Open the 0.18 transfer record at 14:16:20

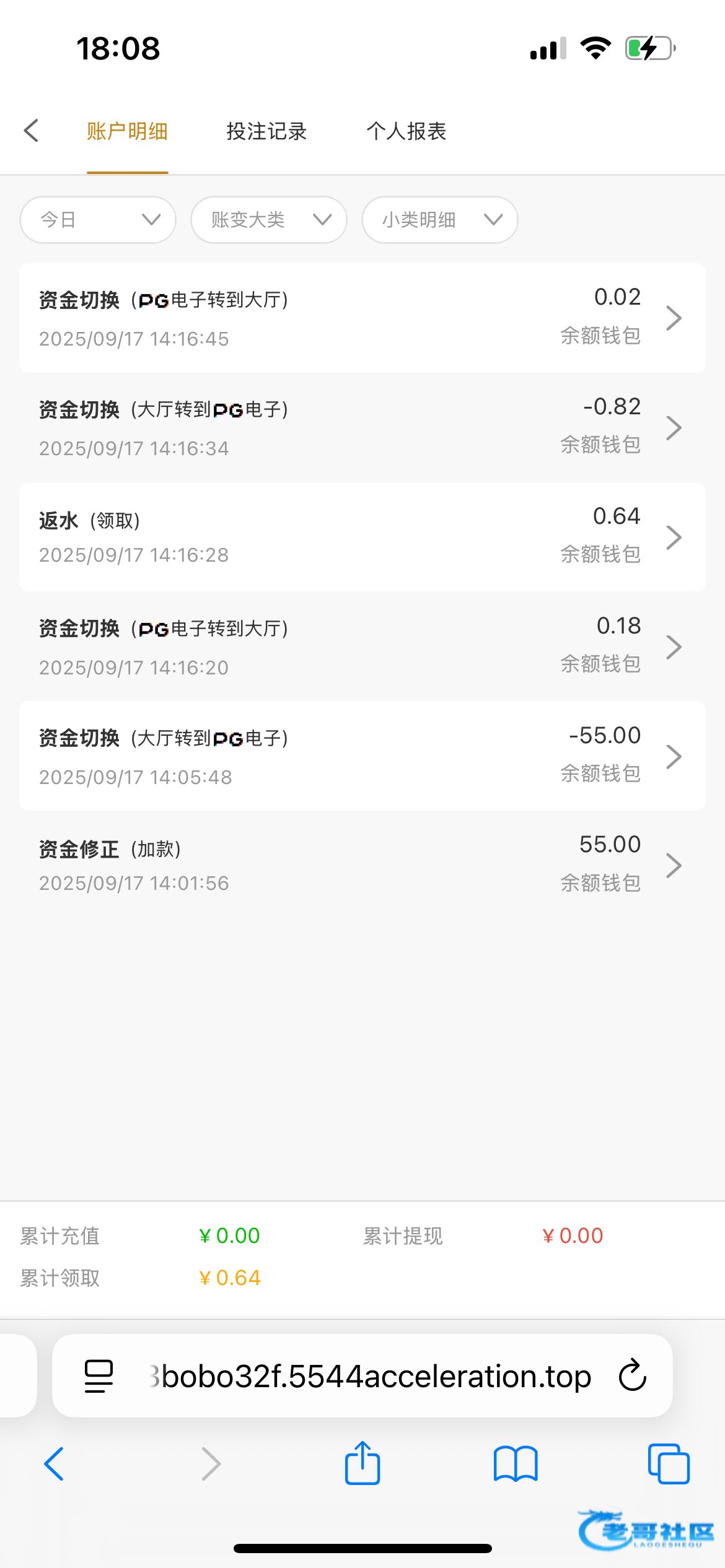[362, 647]
